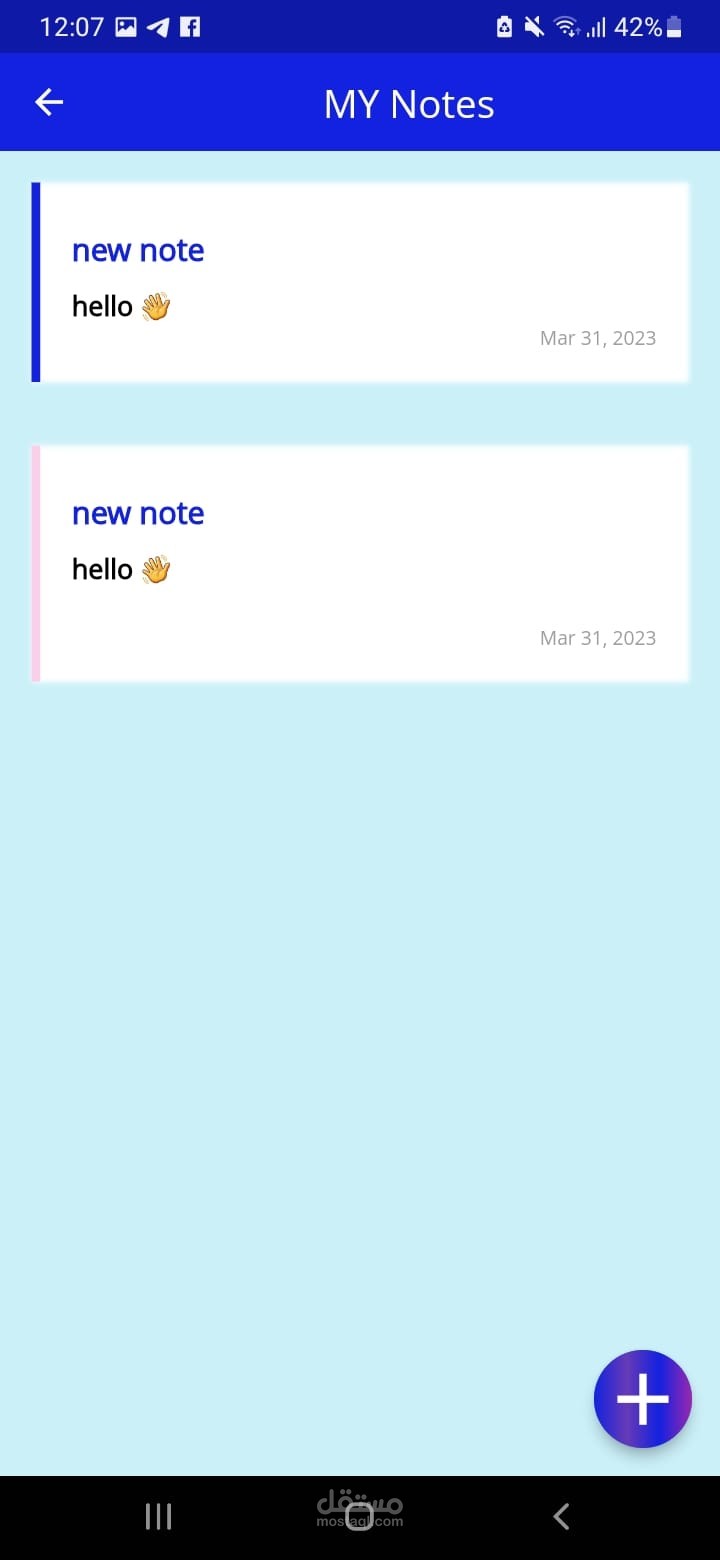Tap the back arrow in the blue app bar
Screen dimensions: 720x1560
coord(48,102)
